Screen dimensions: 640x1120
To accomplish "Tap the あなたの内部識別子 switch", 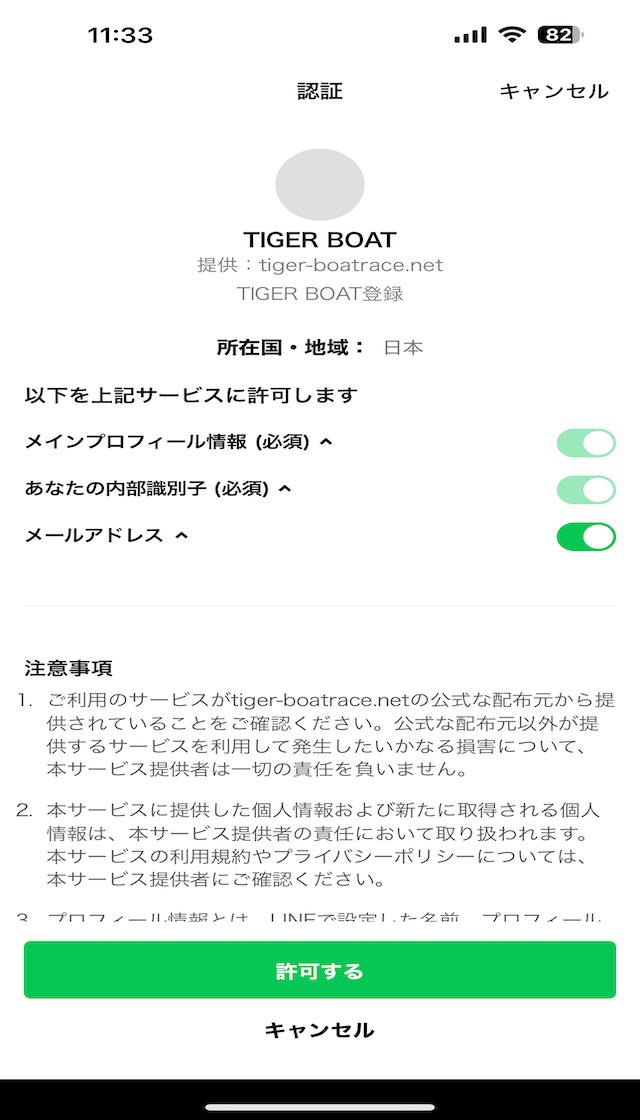I will coord(586,490).
